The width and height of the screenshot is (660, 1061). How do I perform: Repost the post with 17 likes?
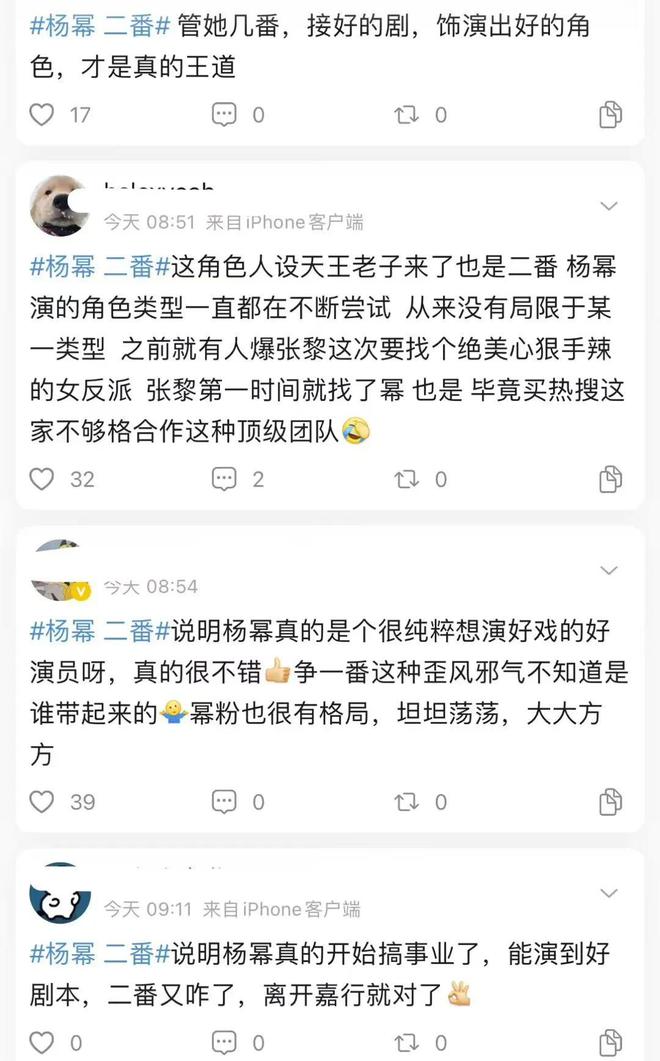click(407, 115)
